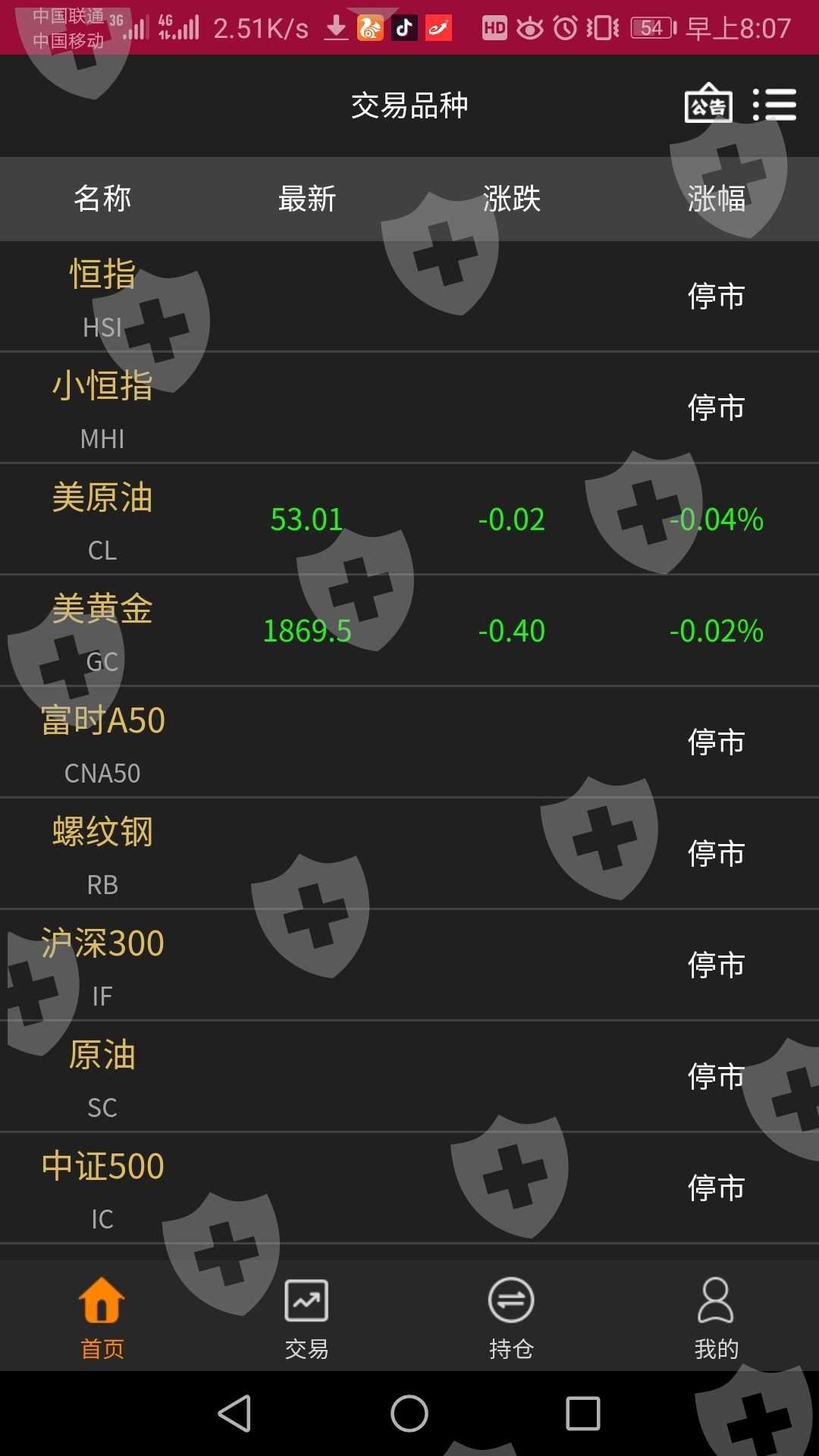This screenshot has width=819, height=1456.
Task: Open the 富时A50 CNA50 row
Action: [409, 742]
